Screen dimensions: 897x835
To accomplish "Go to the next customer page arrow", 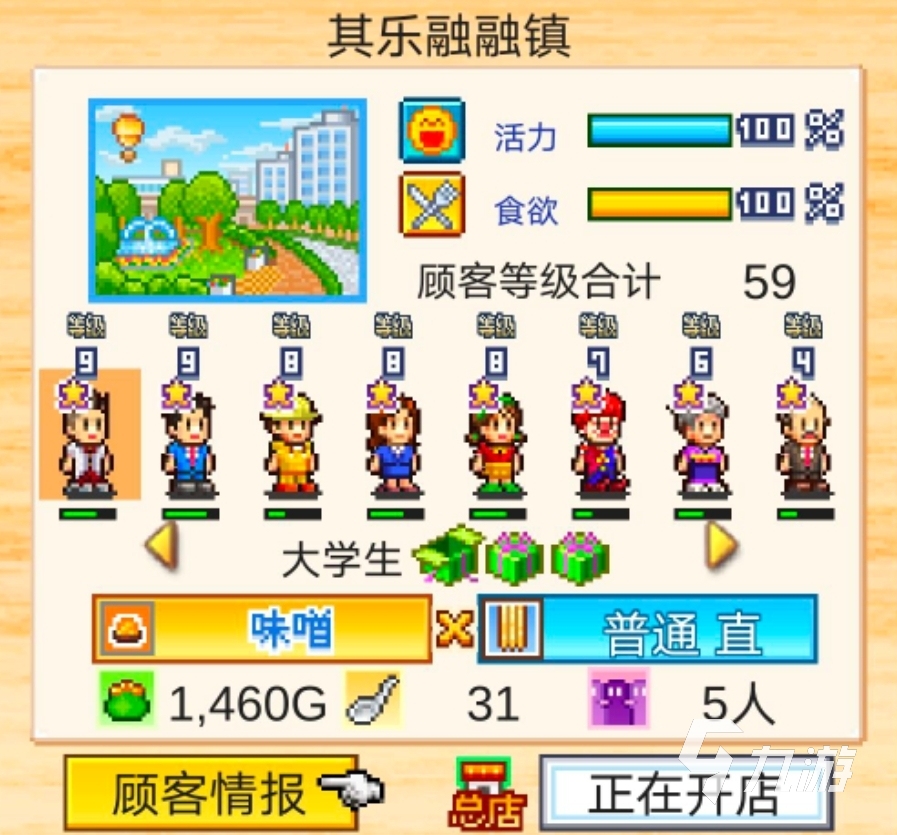I will pyautogui.click(x=722, y=547).
